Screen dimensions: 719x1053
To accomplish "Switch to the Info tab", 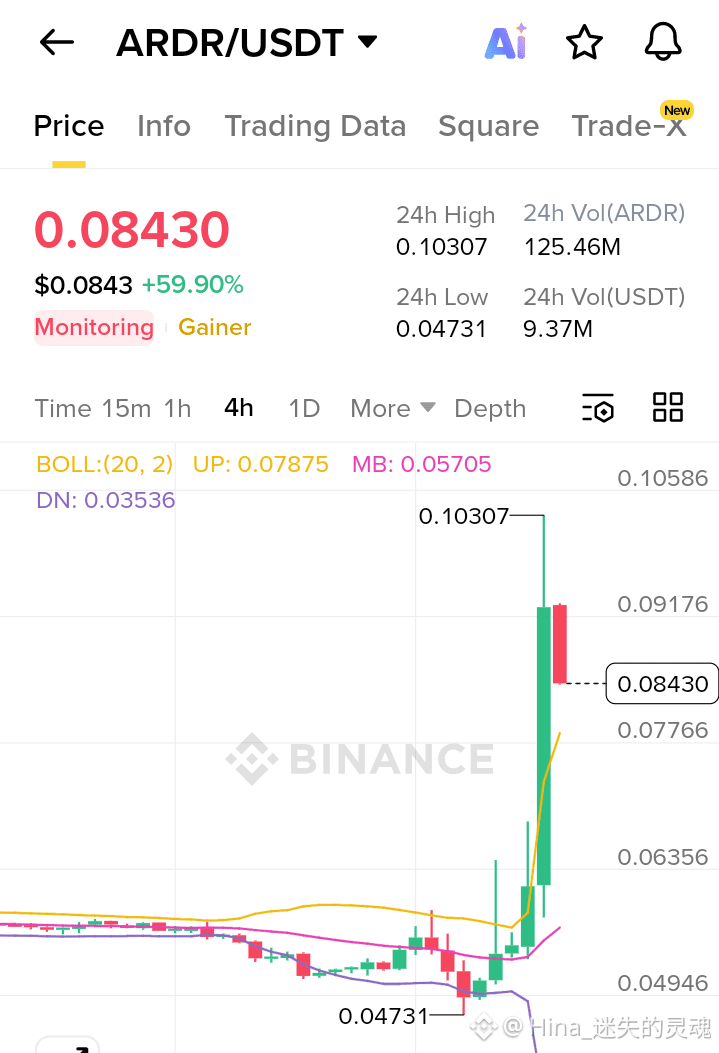I will [164, 126].
